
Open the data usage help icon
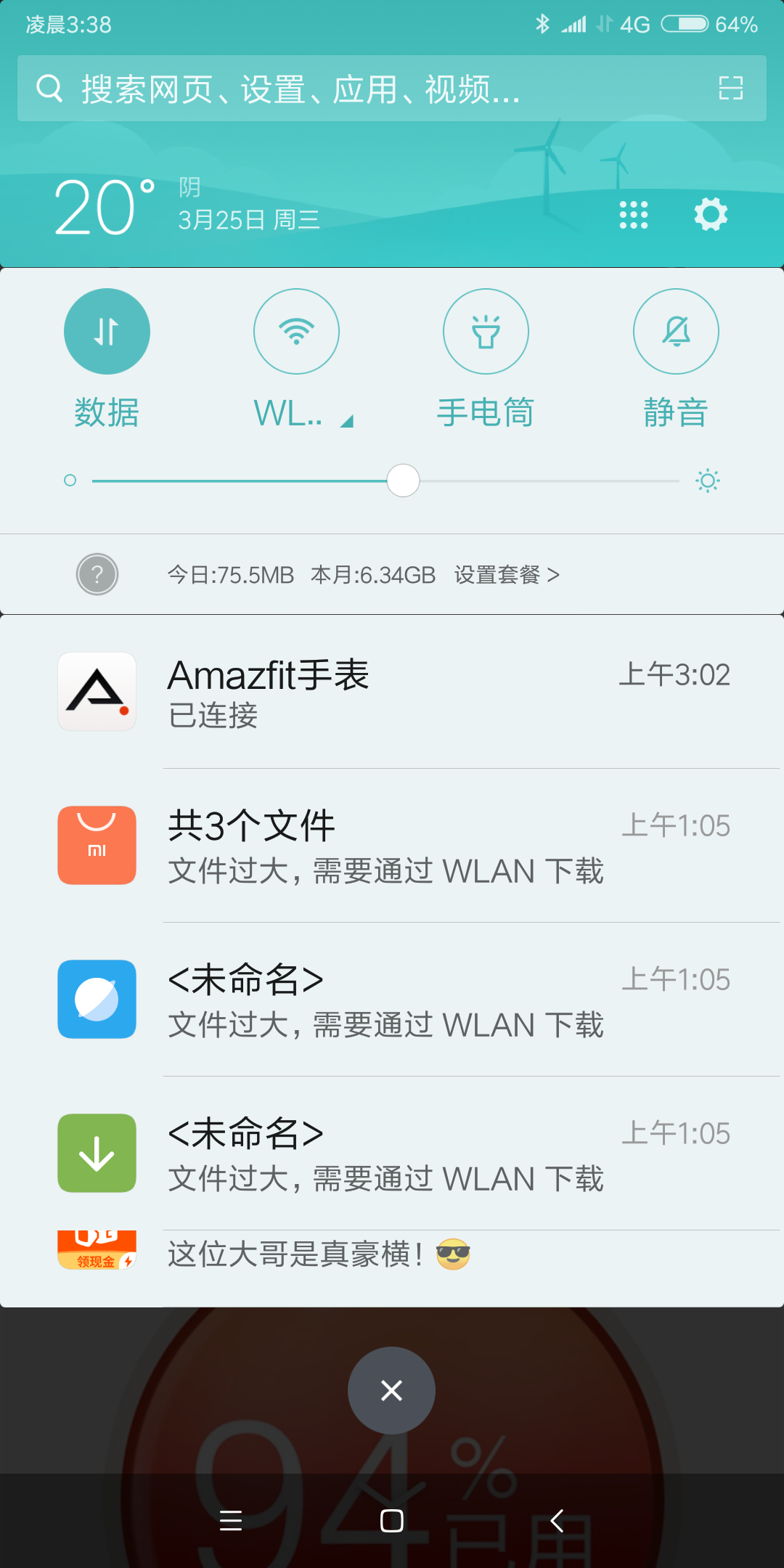point(97,574)
